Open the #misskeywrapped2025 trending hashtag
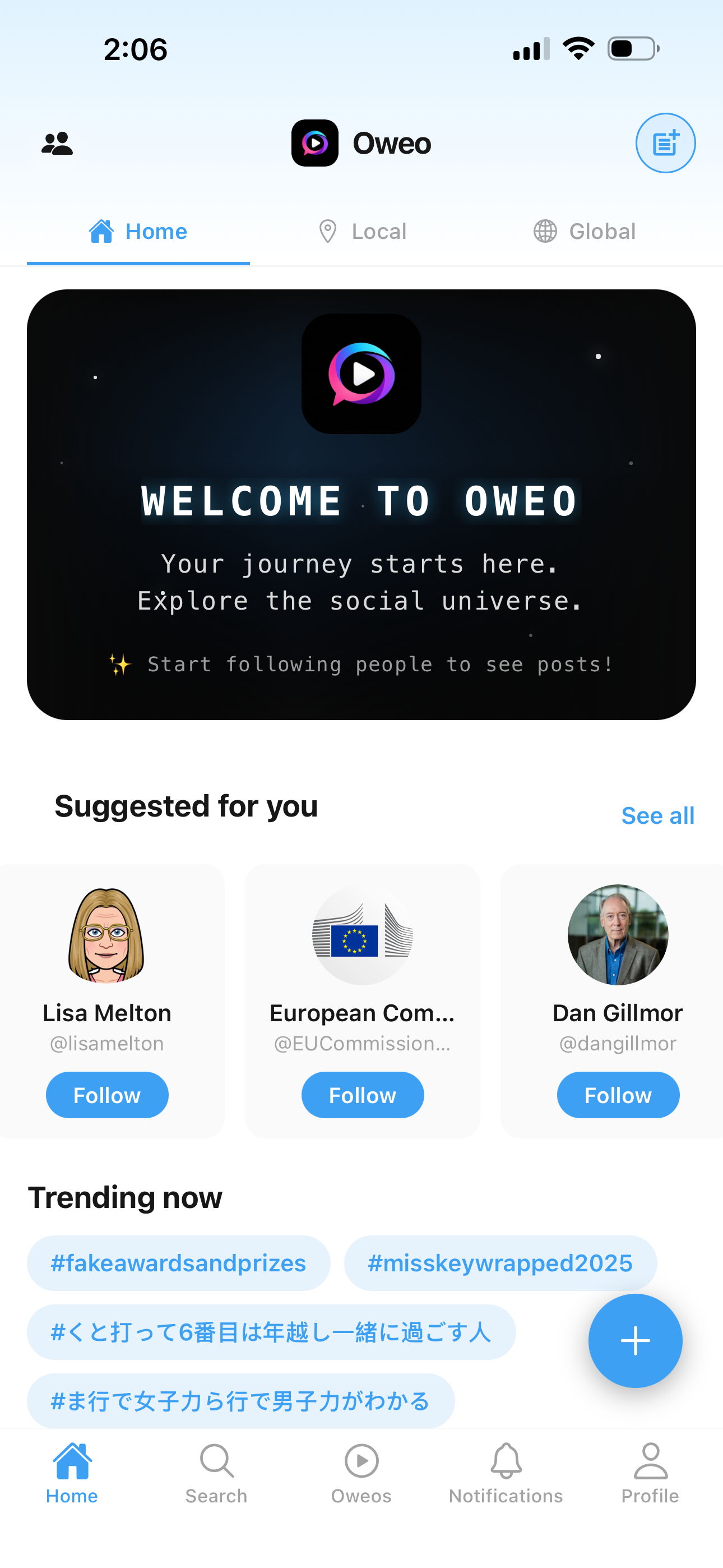Viewport: 723px width, 1568px height. pos(500,1262)
